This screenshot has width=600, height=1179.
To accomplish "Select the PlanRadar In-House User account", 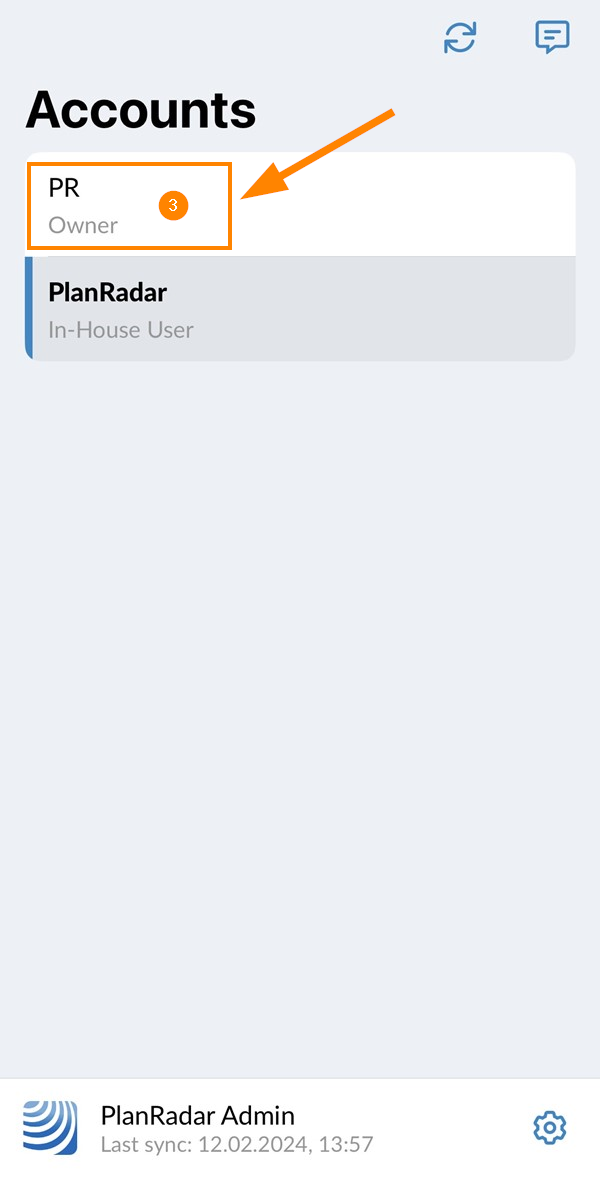I will point(300,309).
